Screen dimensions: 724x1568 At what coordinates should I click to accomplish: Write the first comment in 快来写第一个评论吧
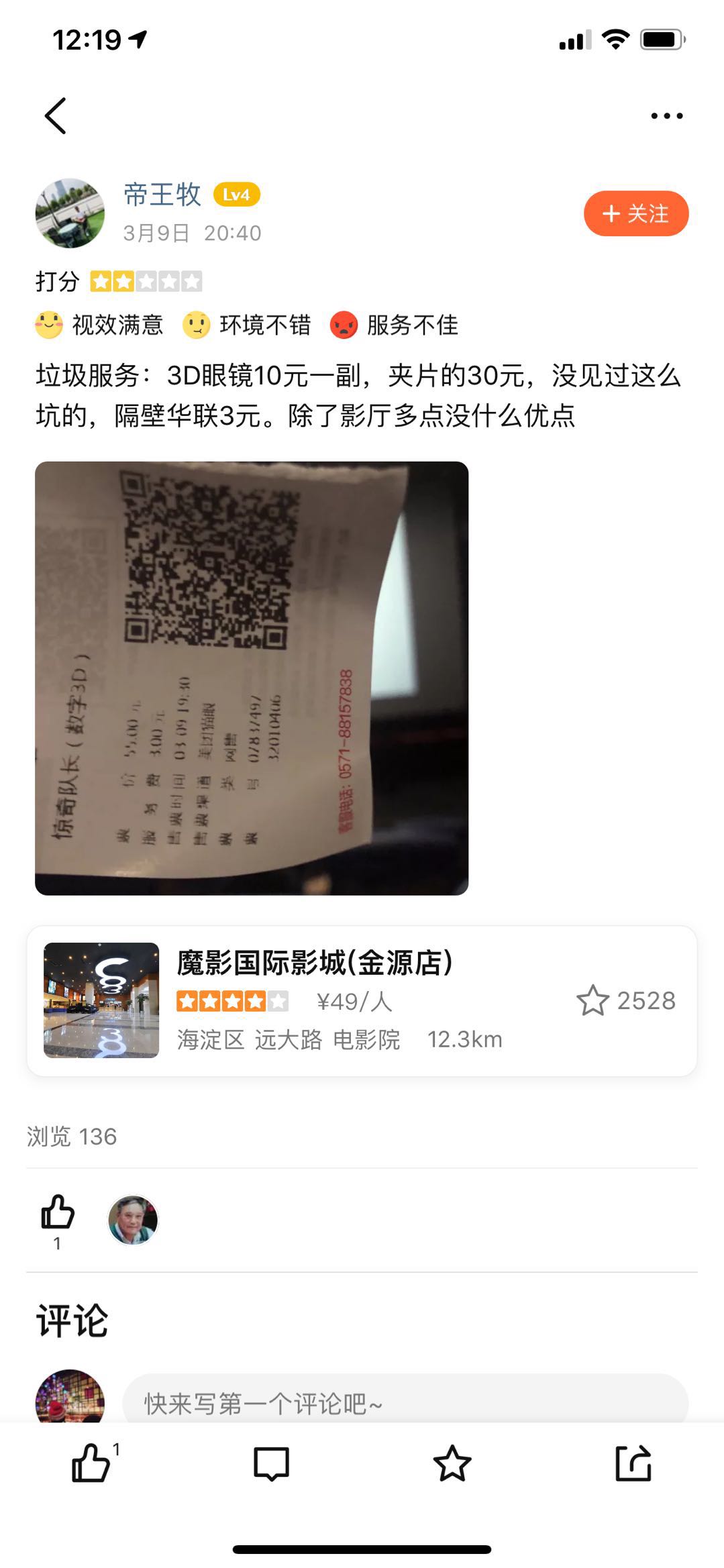[x=405, y=1402]
